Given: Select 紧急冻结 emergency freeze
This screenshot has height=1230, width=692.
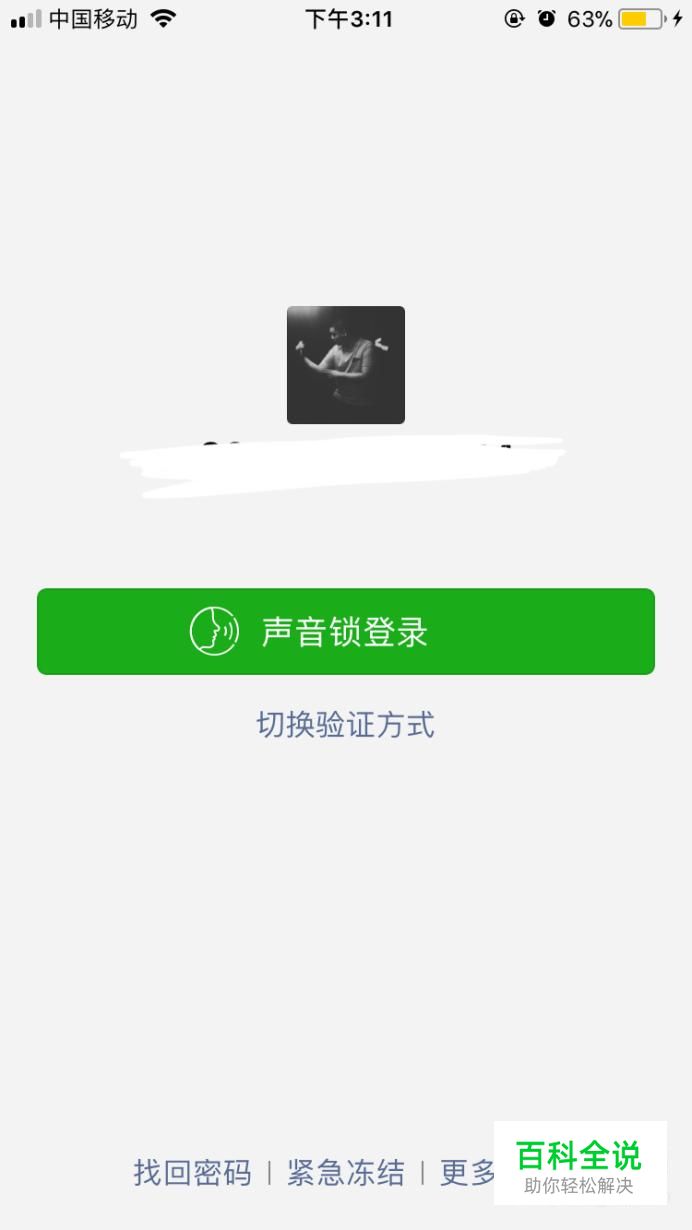Looking at the screenshot, I should coord(346,1172).
